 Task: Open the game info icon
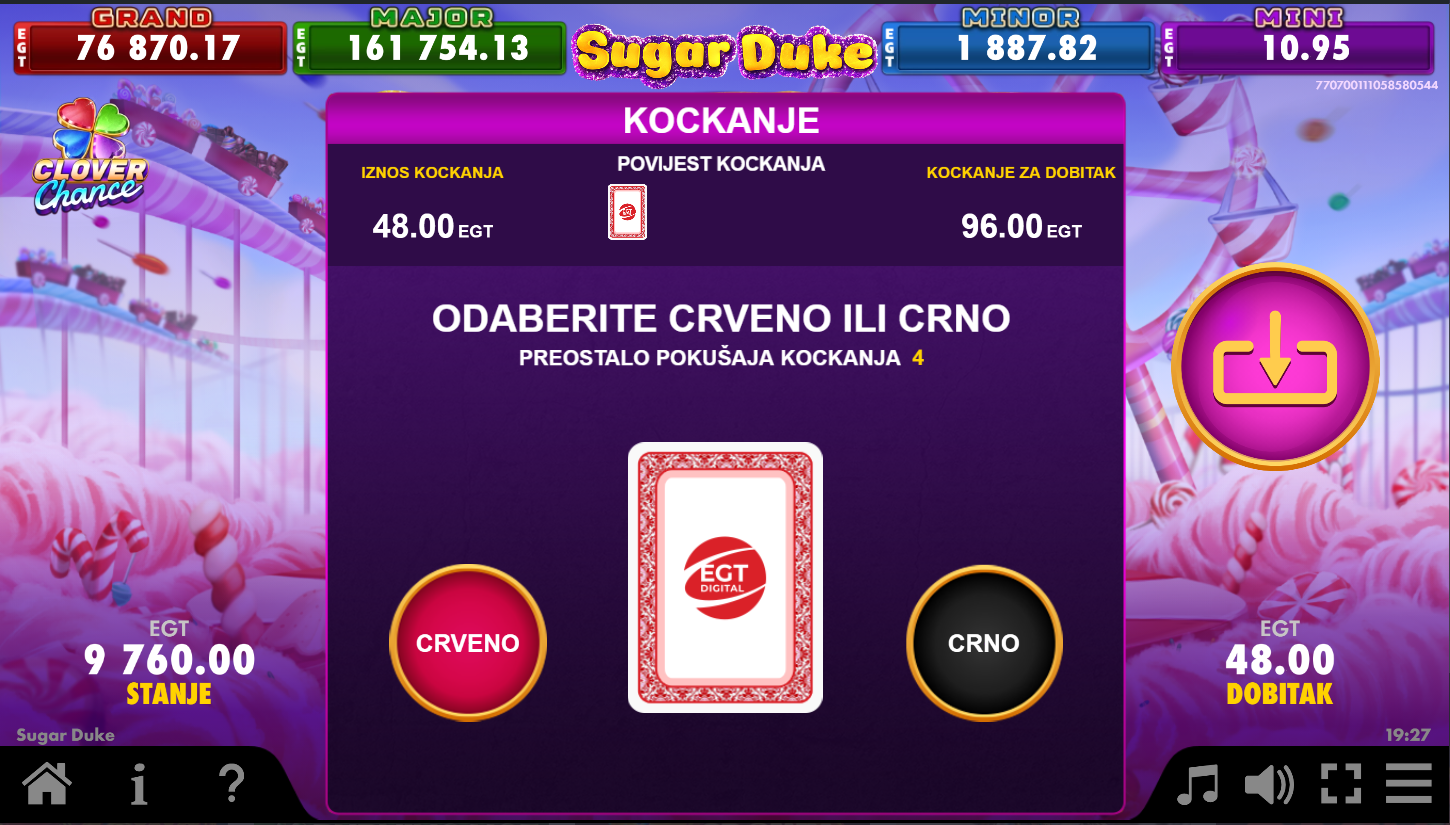click(x=139, y=784)
